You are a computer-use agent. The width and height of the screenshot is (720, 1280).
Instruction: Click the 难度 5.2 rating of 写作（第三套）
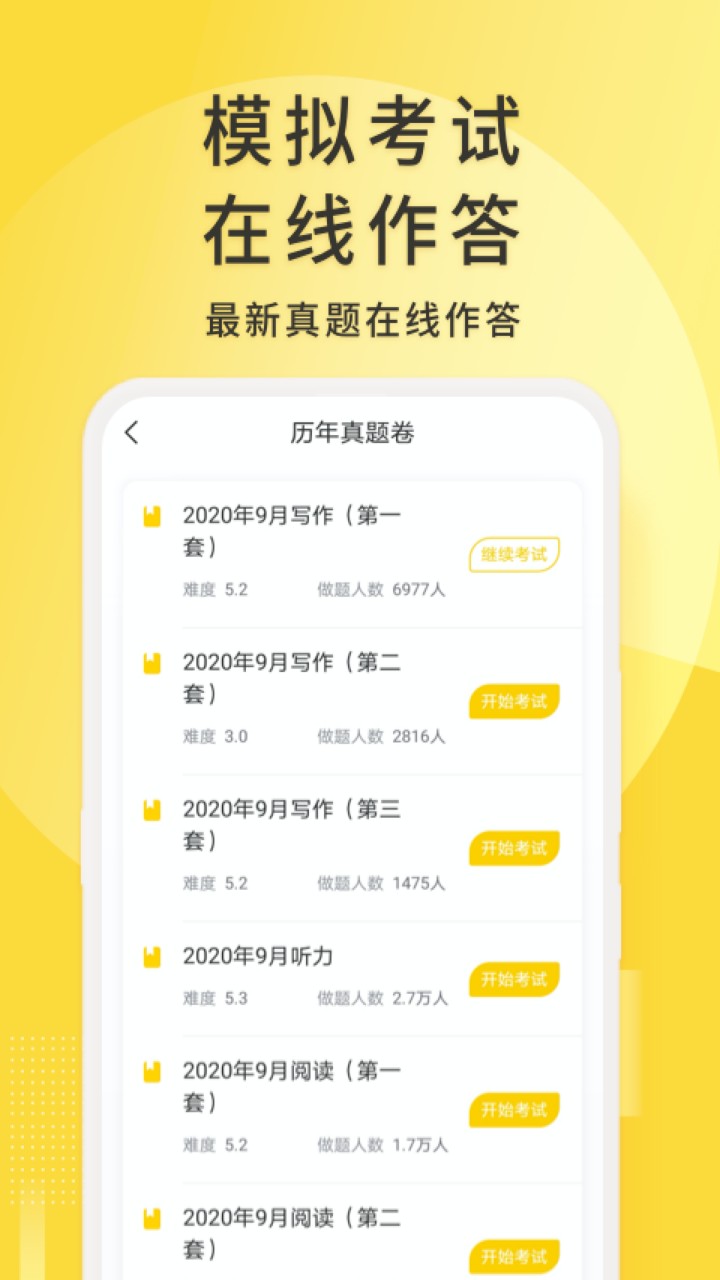pos(216,884)
